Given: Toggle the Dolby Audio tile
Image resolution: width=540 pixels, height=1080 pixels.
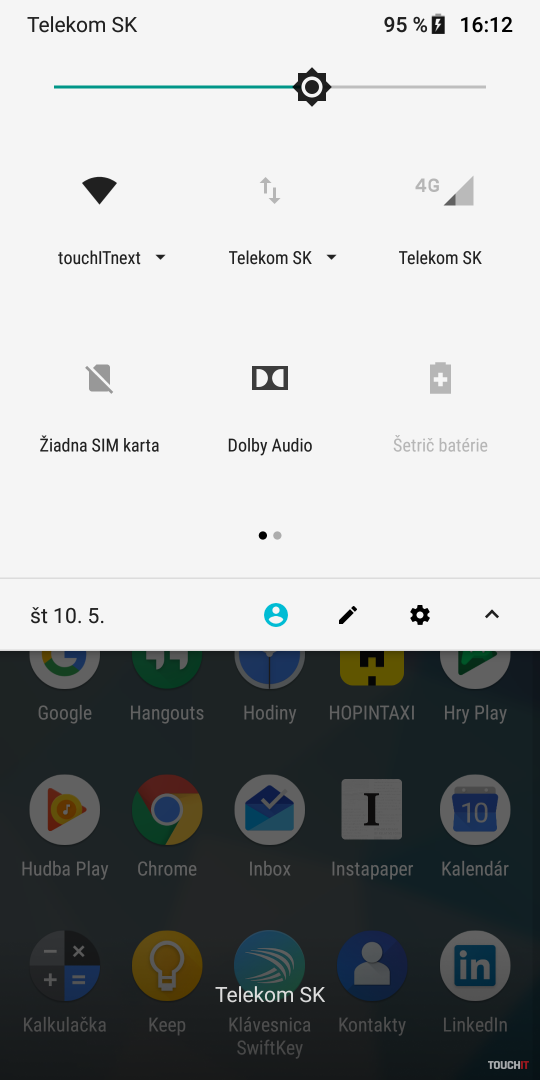Looking at the screenshot, I should click(x=270, y=378).
